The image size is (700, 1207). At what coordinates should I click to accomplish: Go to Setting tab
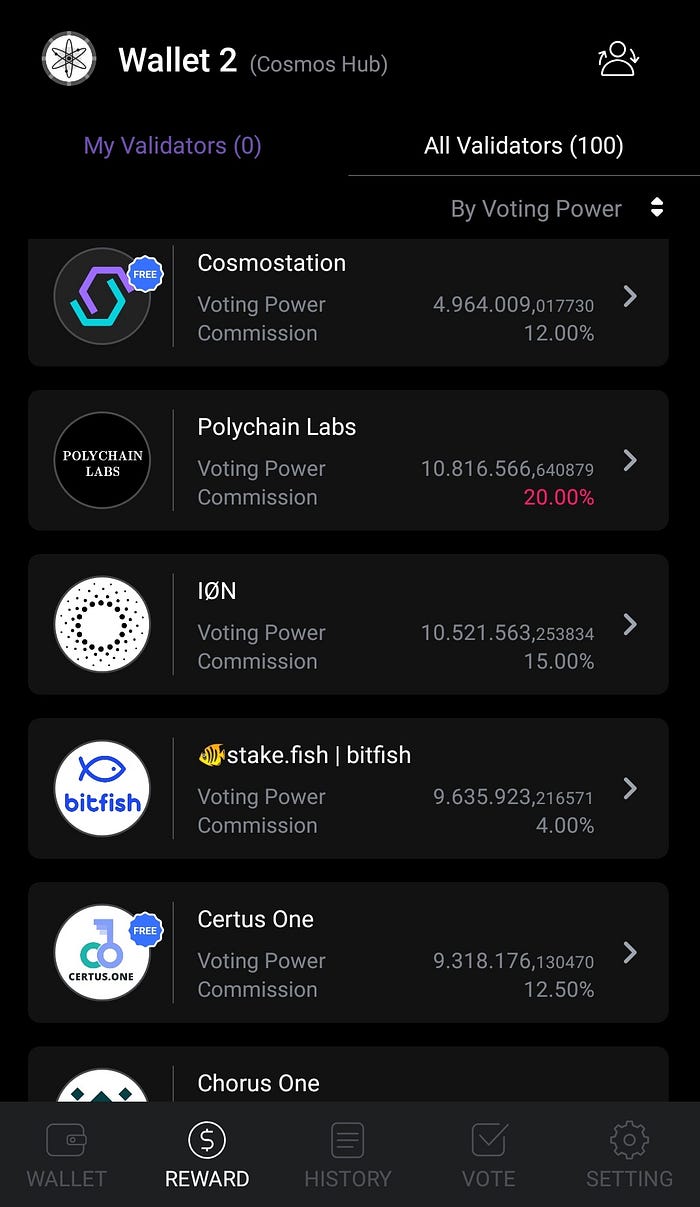point(629,1156)
